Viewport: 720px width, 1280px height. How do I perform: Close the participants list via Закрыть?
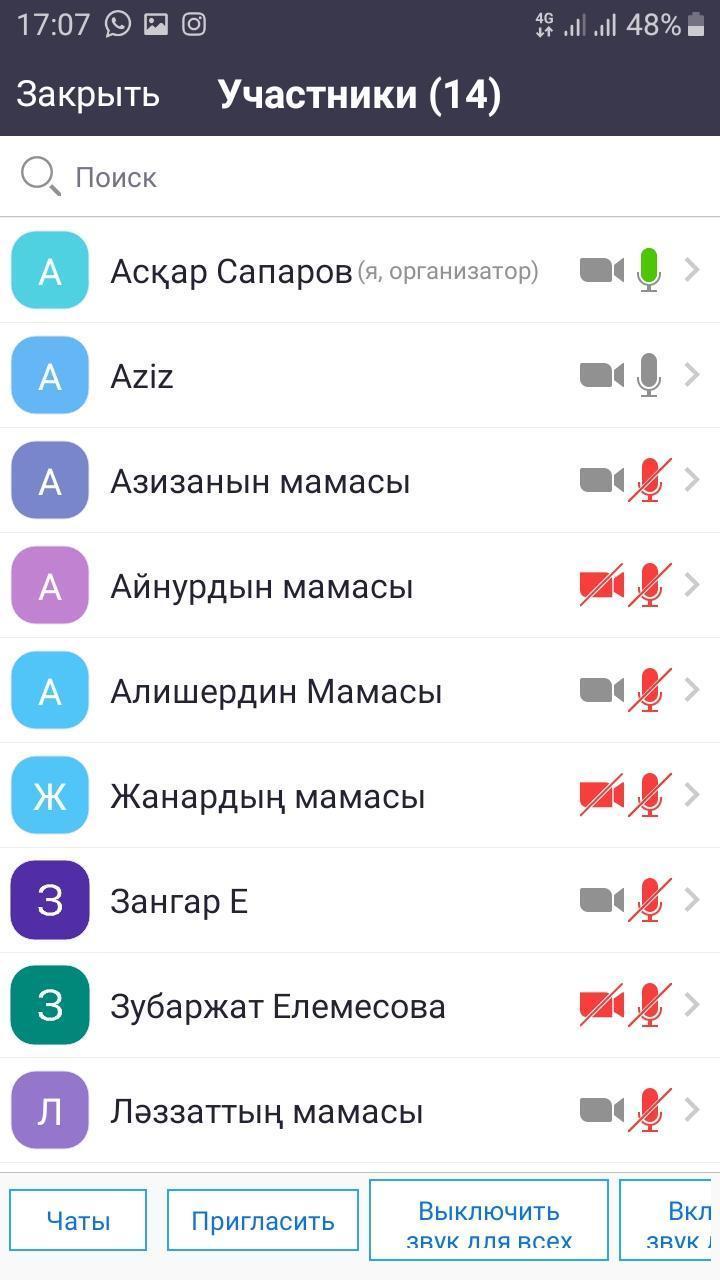(88, 94)
